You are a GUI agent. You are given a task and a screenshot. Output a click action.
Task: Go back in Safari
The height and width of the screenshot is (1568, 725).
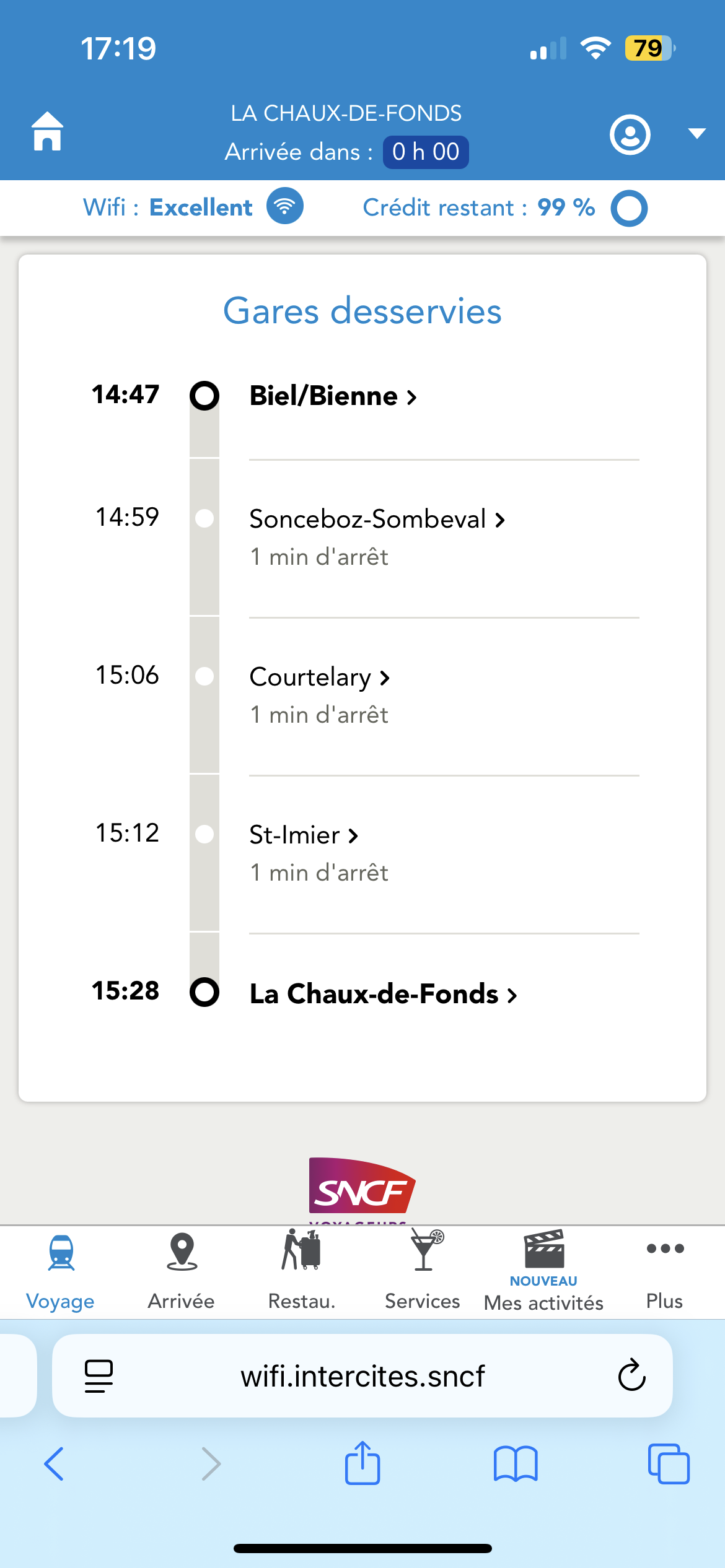(54, 1464)
